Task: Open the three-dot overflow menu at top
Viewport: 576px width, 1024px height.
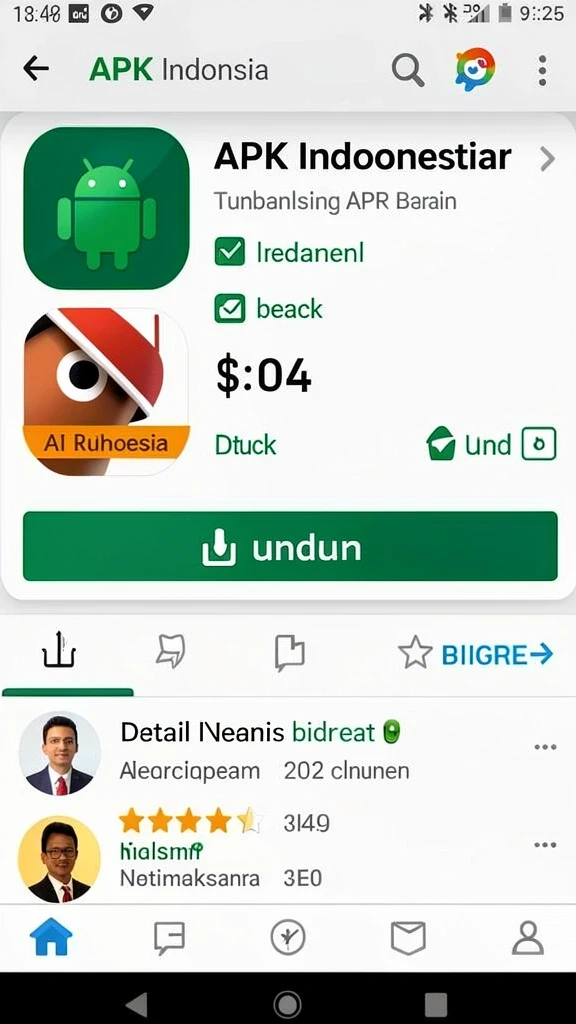Action: (x=542, y=70)
